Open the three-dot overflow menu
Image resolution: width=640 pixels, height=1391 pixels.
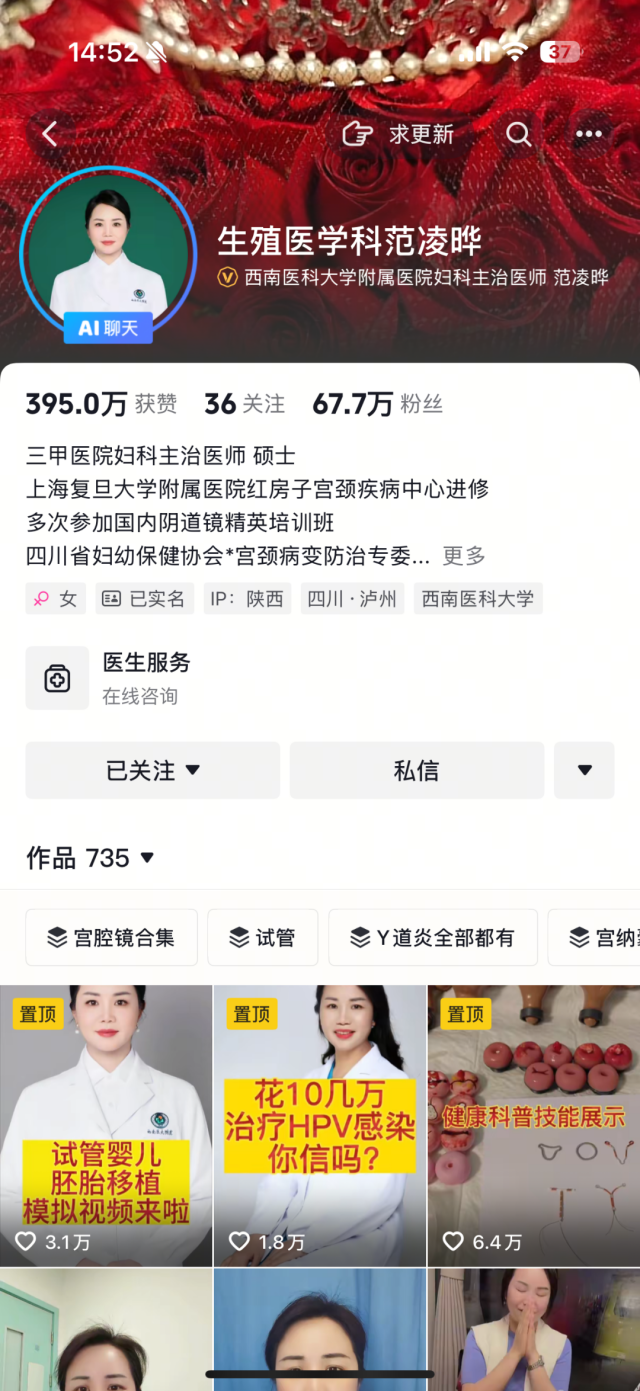589,134
